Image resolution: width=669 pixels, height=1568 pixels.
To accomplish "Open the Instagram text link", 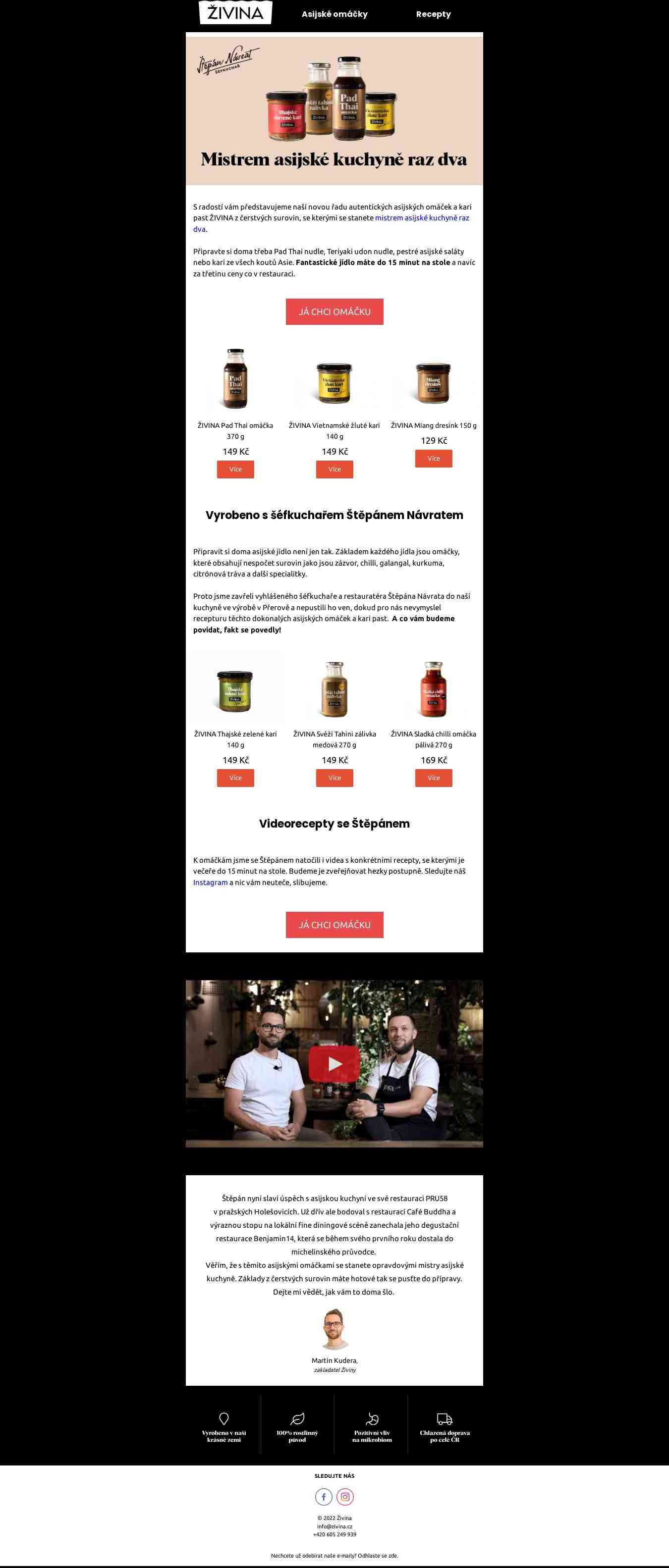I will coord(210,883).
